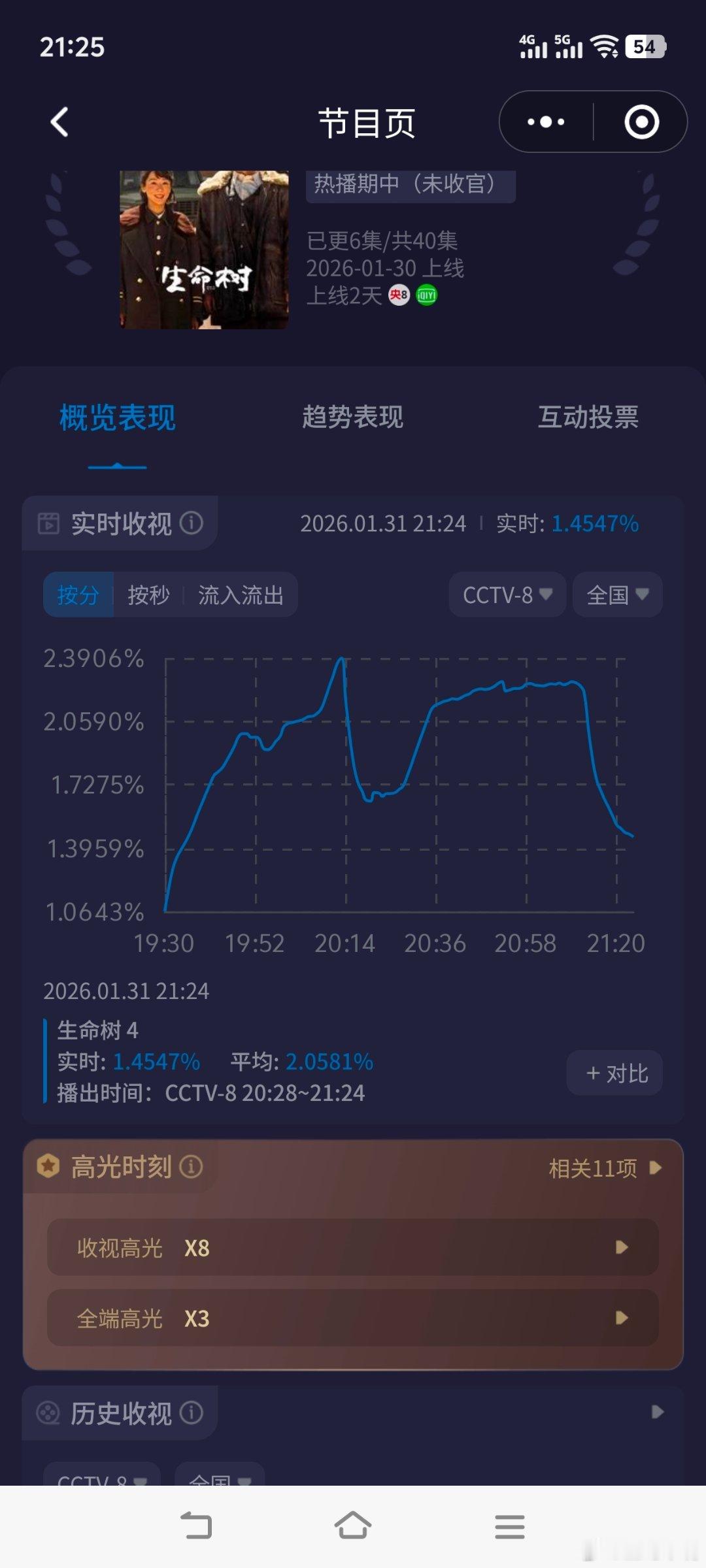
Task: Switch to the 互动投票 tab
Action: tap(588, 417)
